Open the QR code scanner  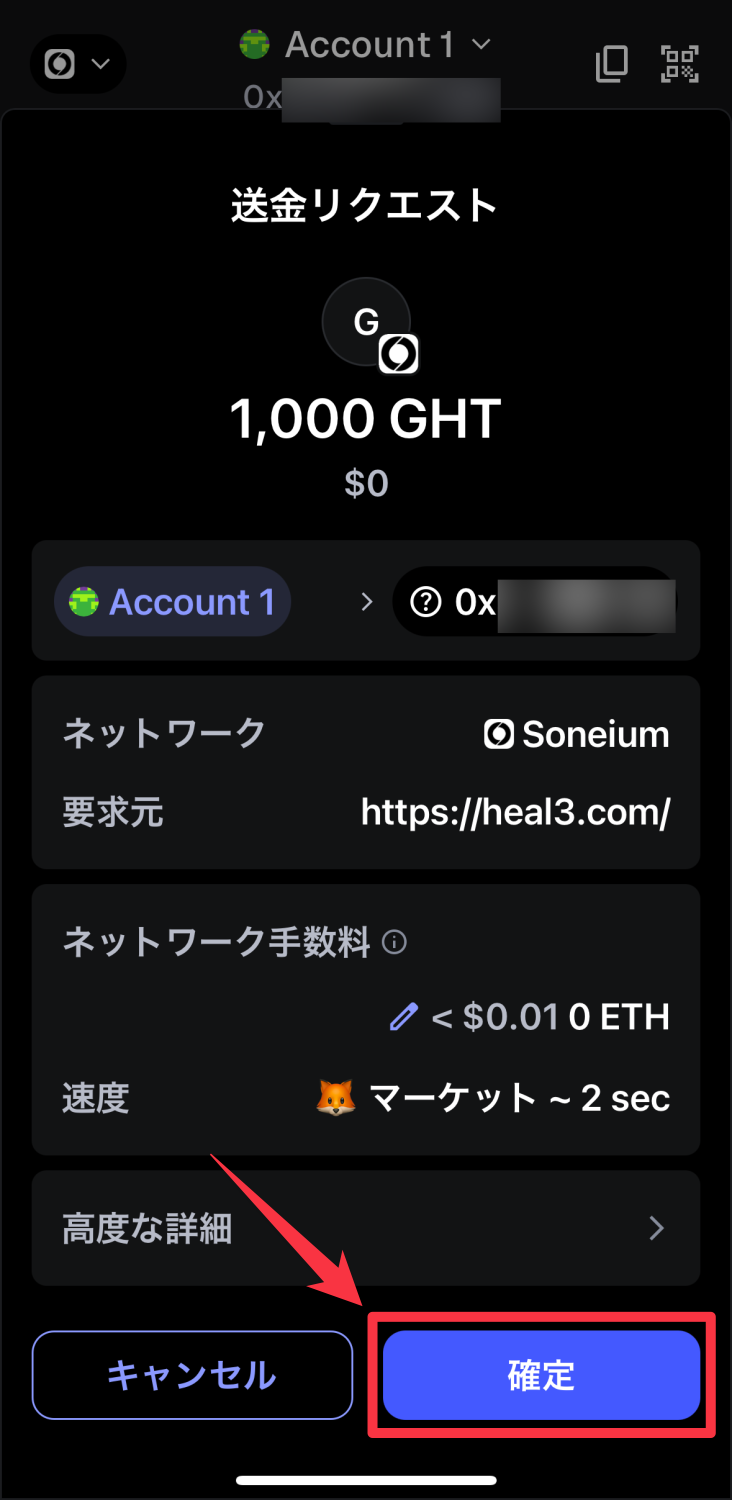click(x=680, y=64)
